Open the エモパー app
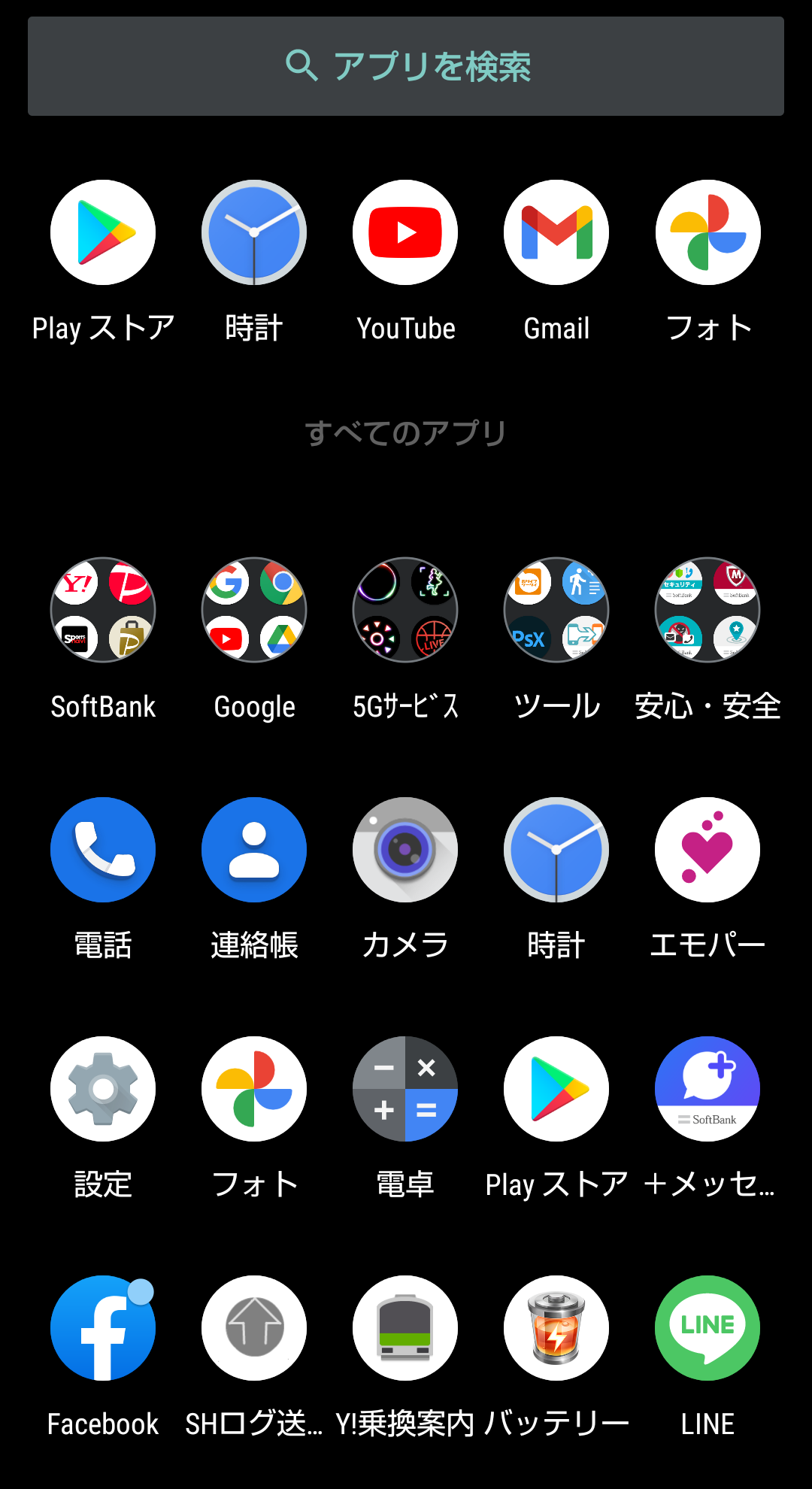This screenshot has height=1489, width=812. 707,849
